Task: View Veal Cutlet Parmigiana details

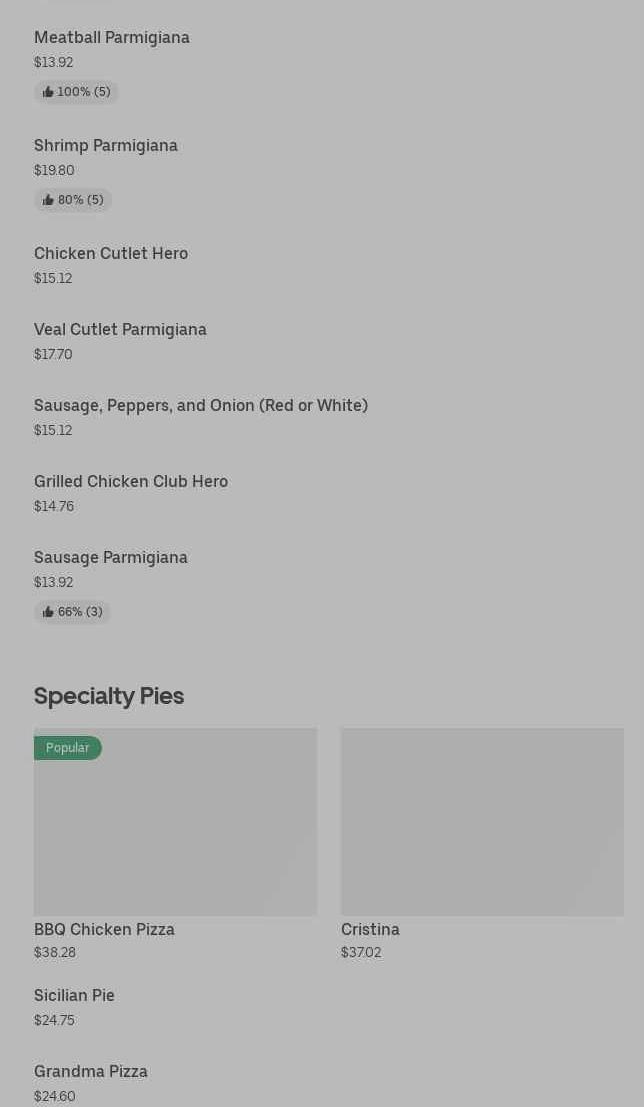Action: [120, 330]
